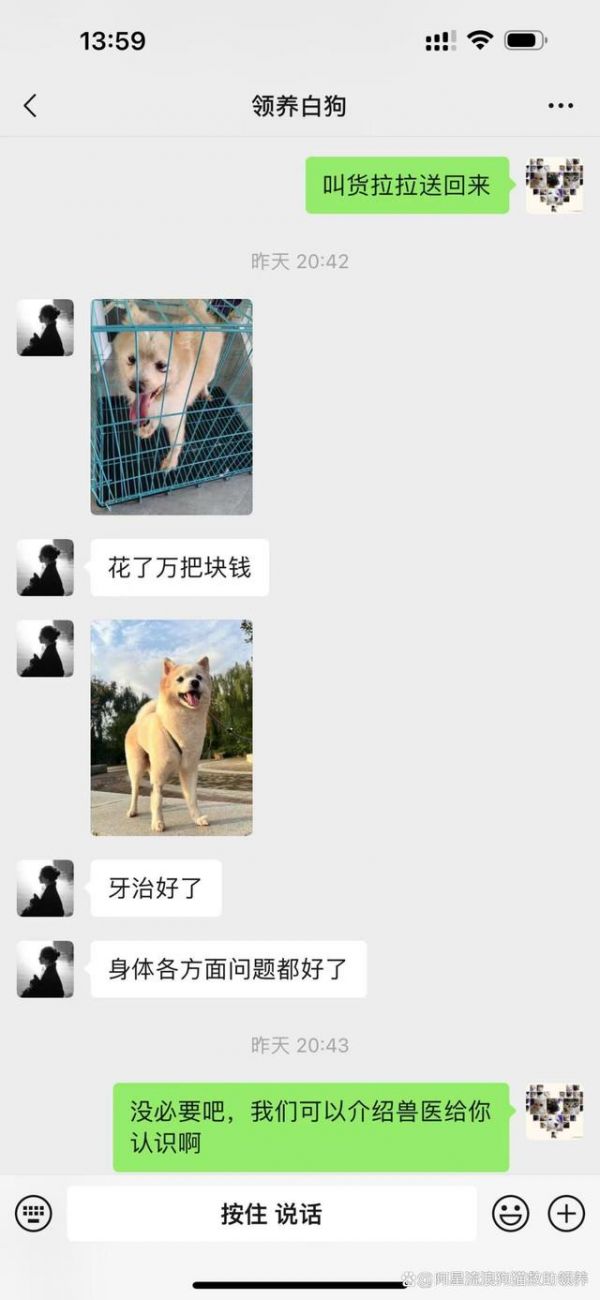
Task: Open the plus attachments menu
Action: (566, 1214)
